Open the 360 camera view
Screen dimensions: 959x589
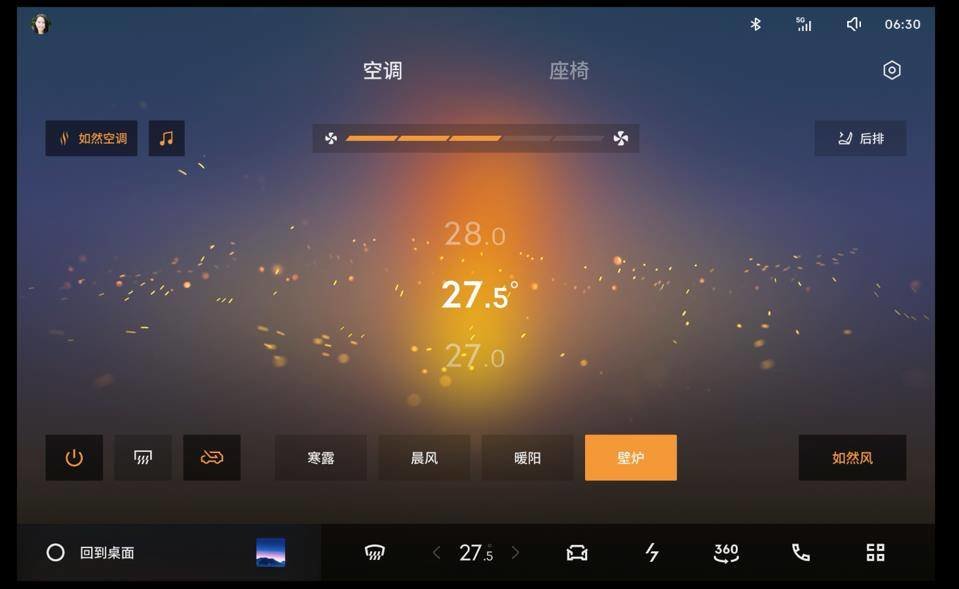726,552
